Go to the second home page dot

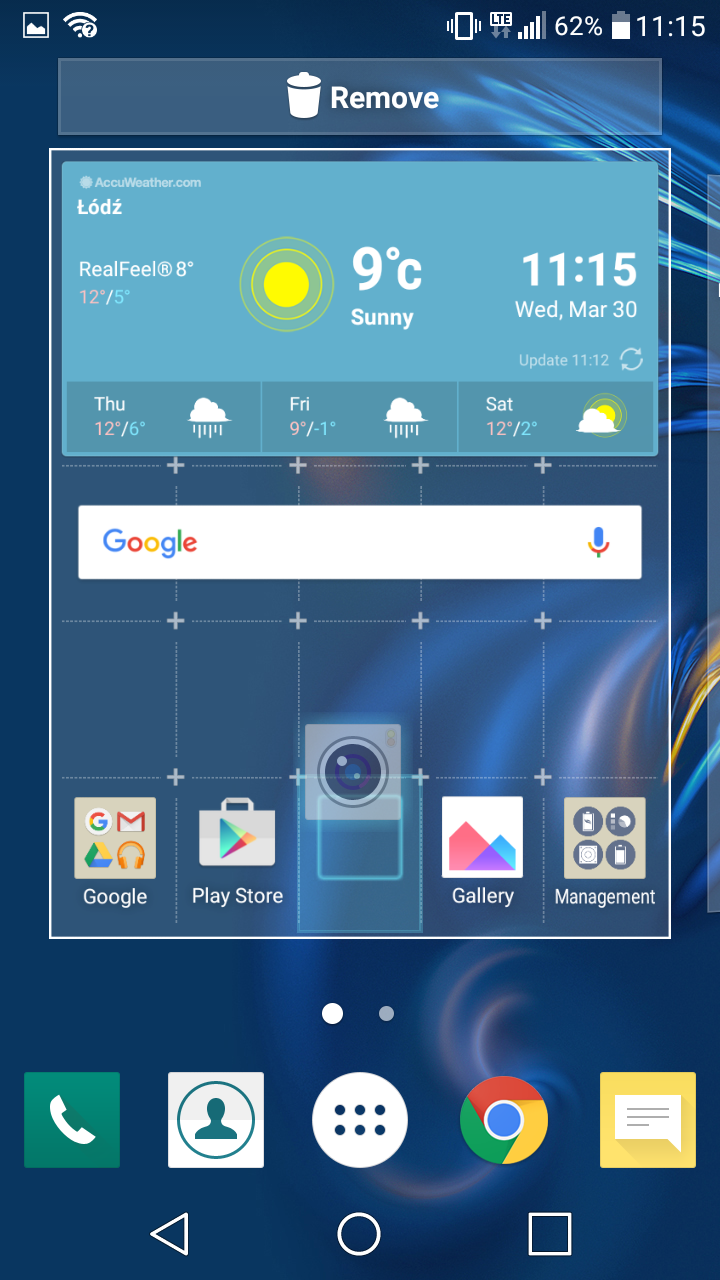click(386, 1014)
